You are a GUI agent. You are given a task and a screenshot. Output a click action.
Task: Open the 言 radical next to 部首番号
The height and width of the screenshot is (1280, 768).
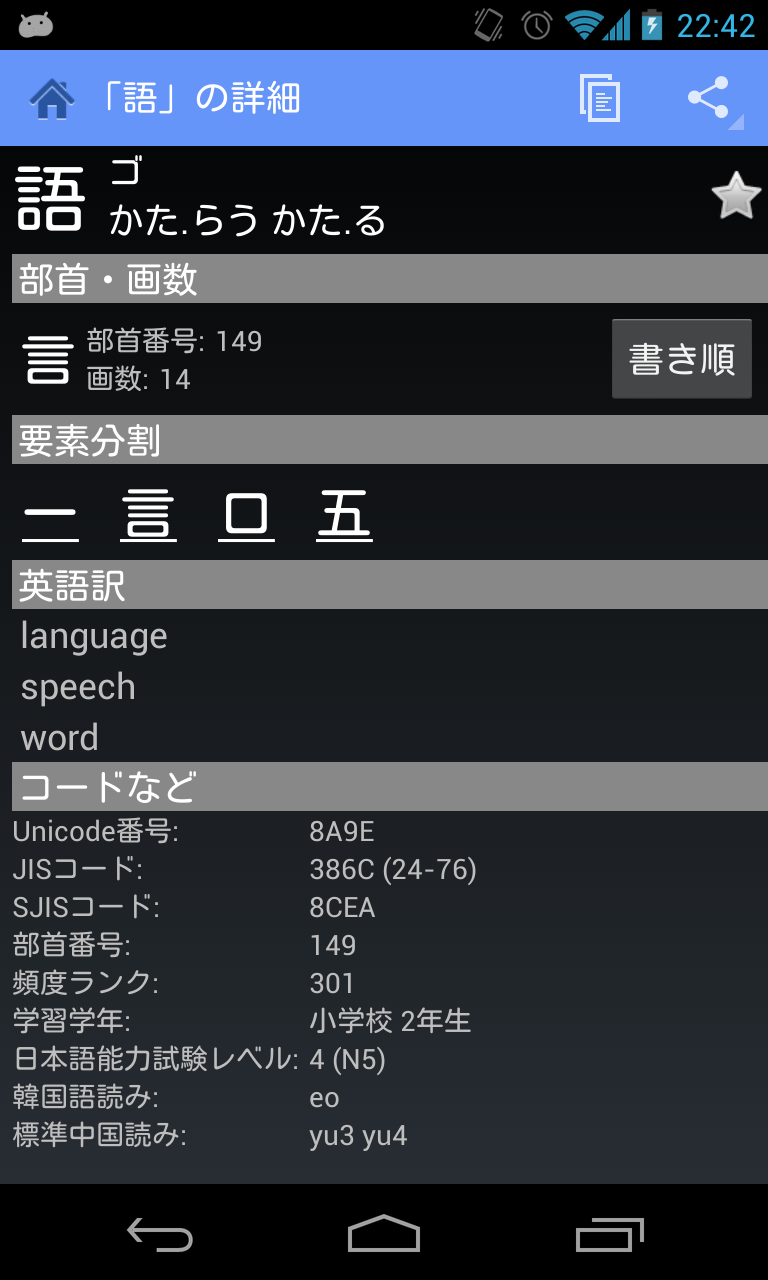pyautogui.click(x=48, y=361)
